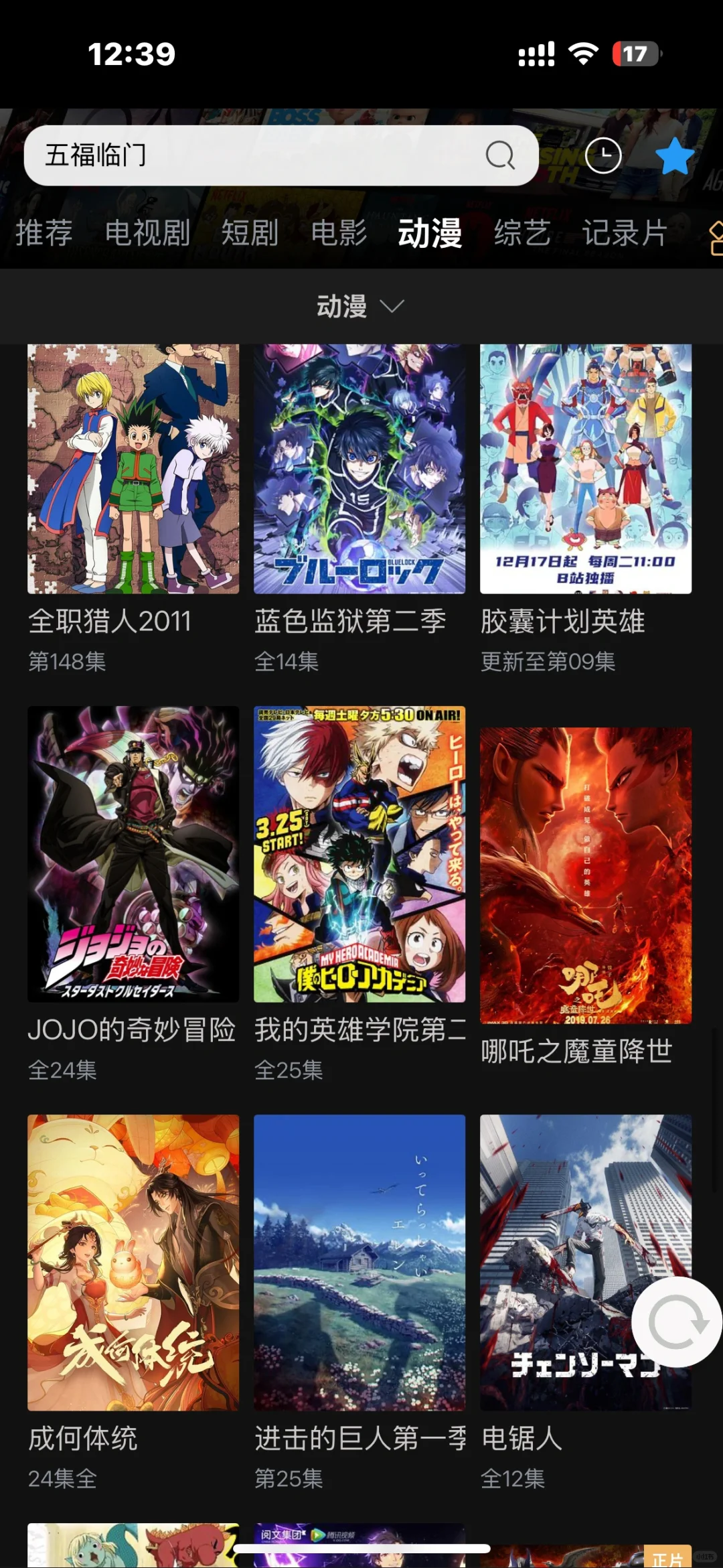The width and height of the screenshot is (723, 1568).
Task: Open favorites via the blue star
Action: (674, 156)
